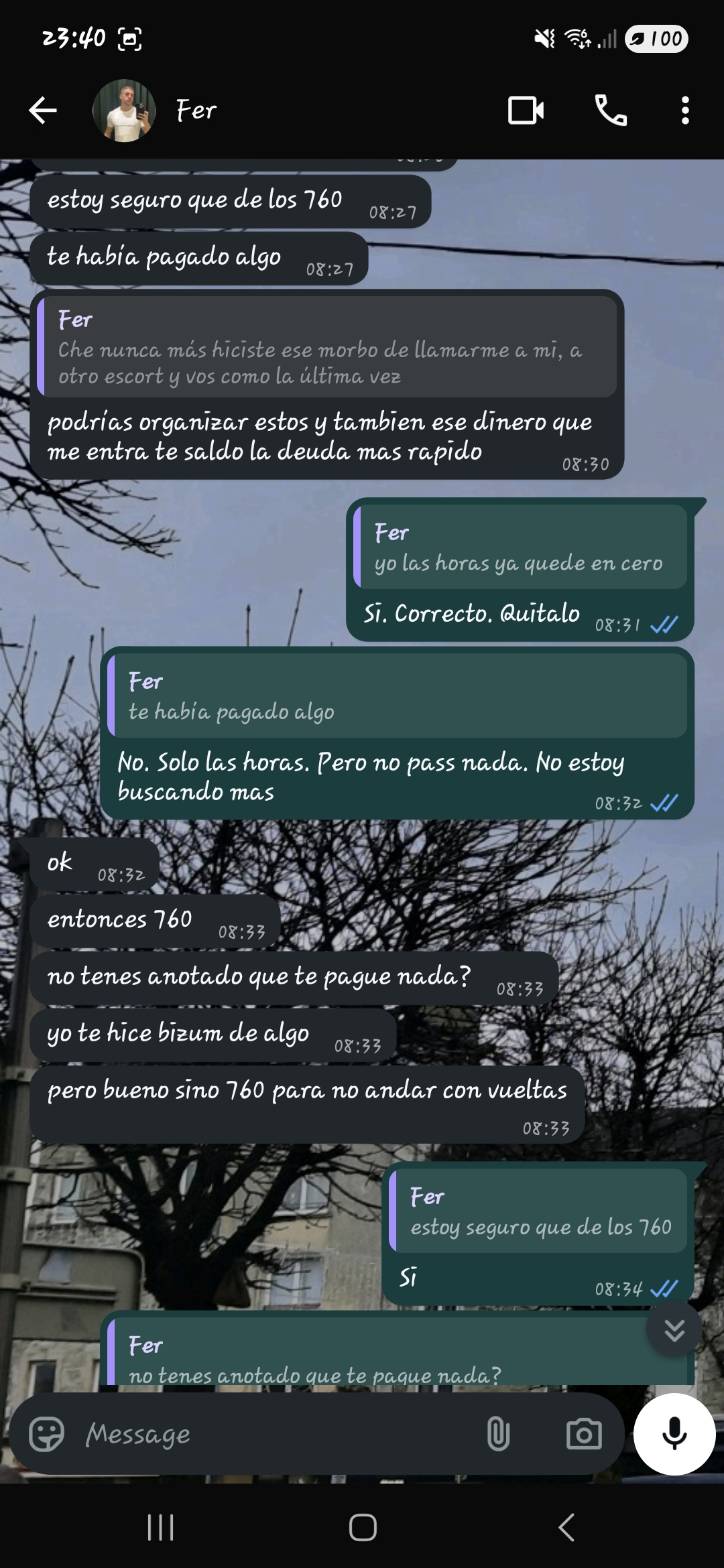Tap the microphone to record voice message
Screen dimensions: 724x1568
pos(674,1434)
